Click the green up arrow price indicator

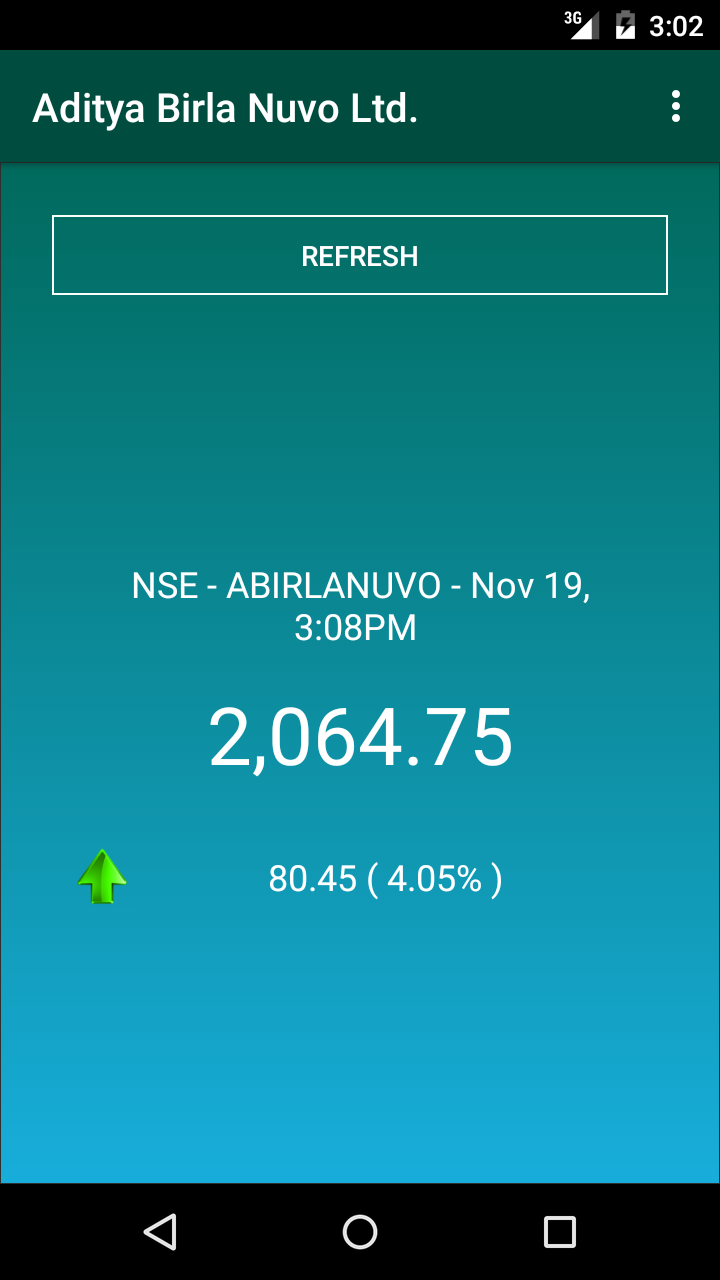click(102, 877)
